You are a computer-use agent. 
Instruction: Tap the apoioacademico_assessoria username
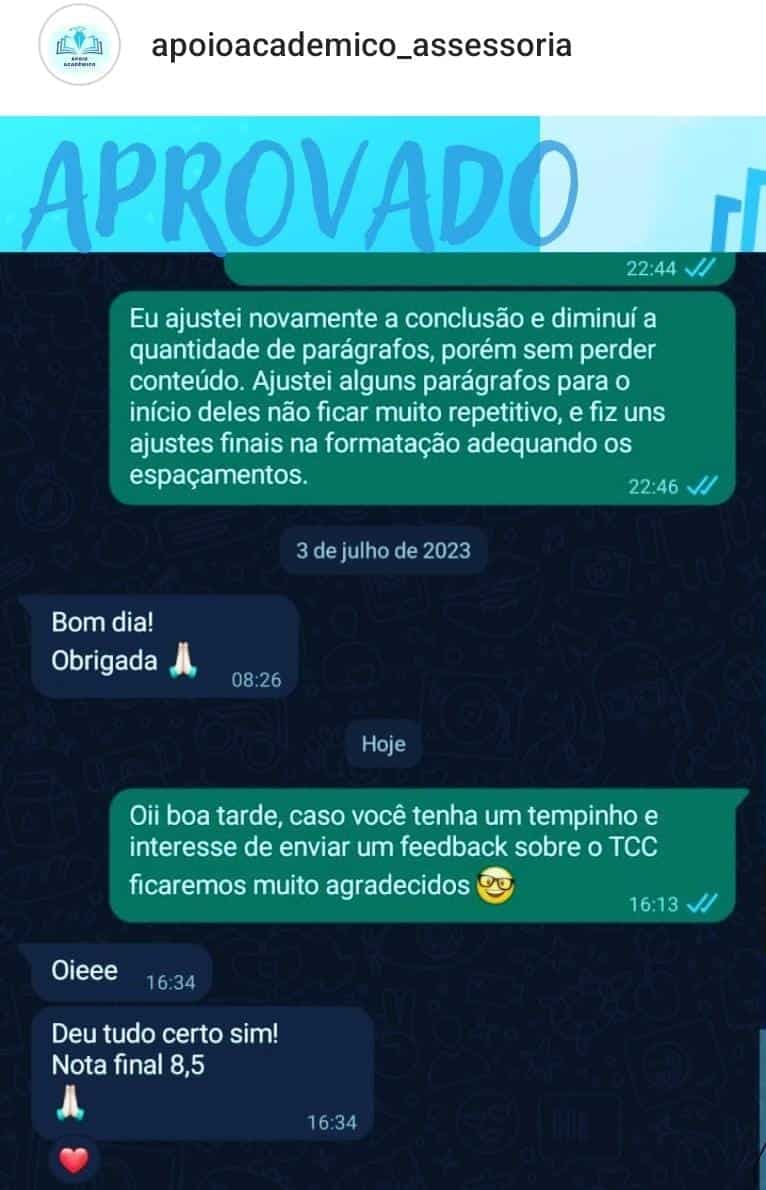tap(360, 46)
